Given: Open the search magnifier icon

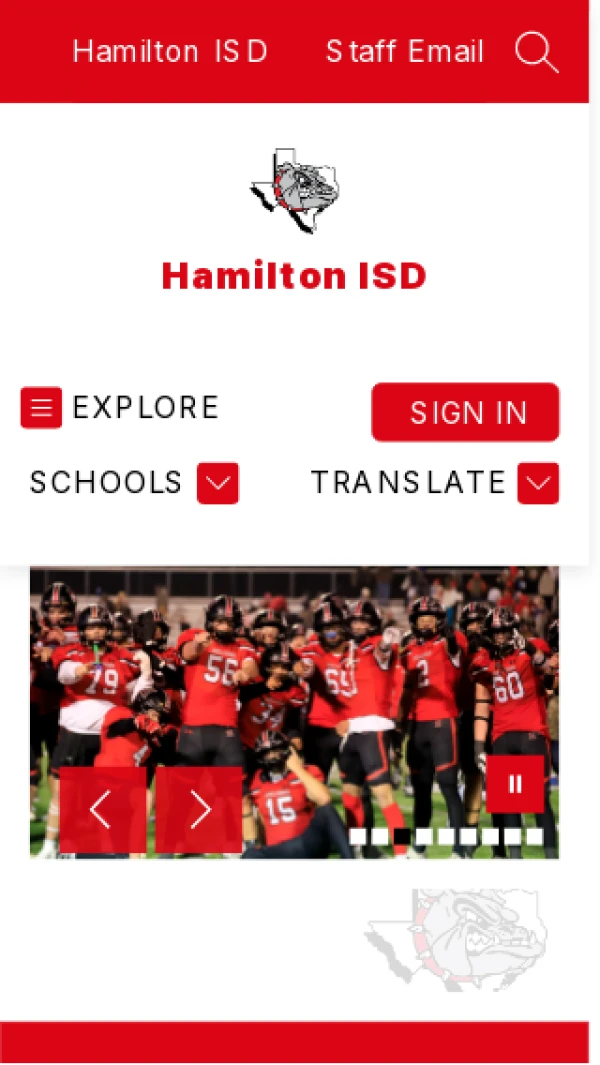Looking at the screenshot, I should [x=537, y=52].
